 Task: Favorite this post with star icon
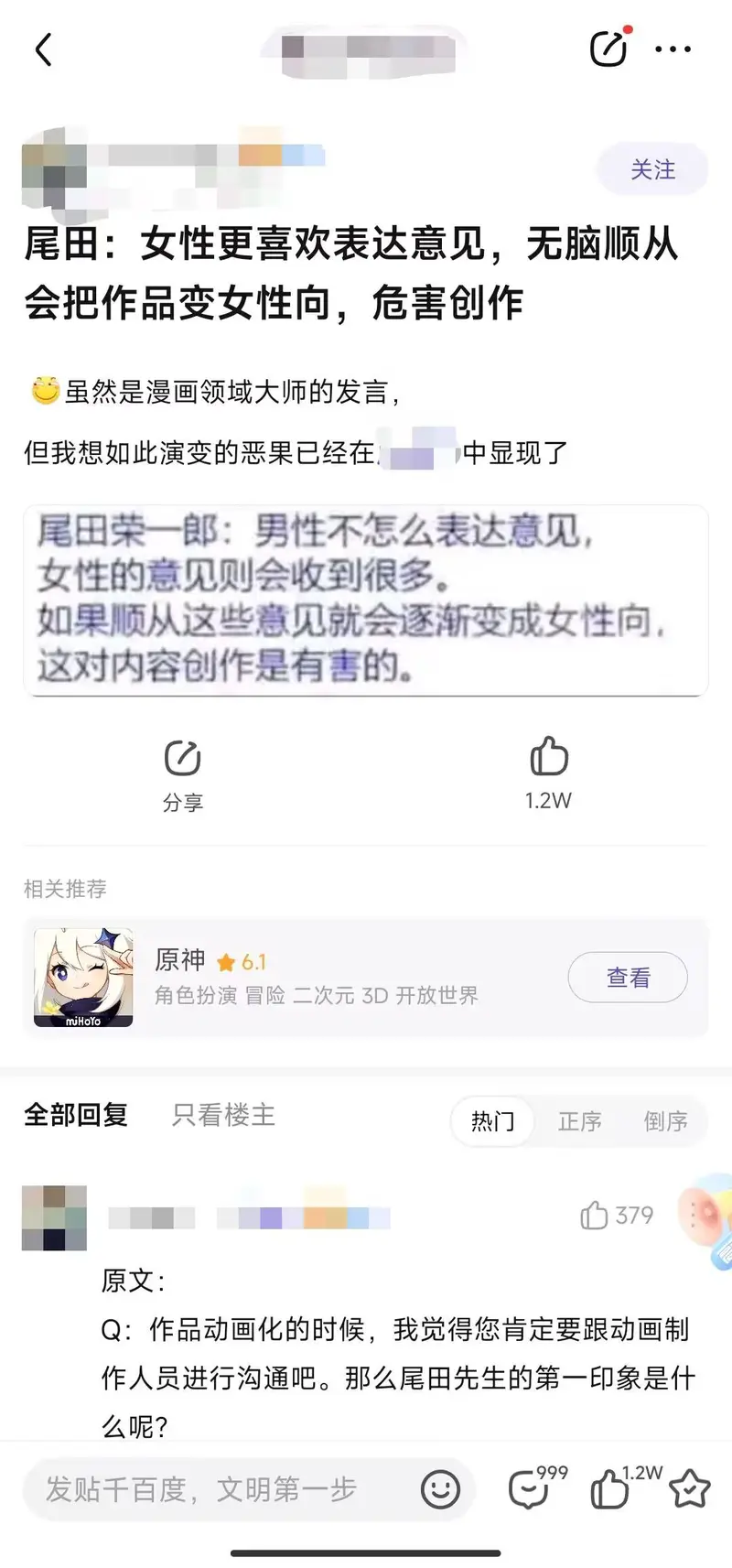coord(690,1489)
